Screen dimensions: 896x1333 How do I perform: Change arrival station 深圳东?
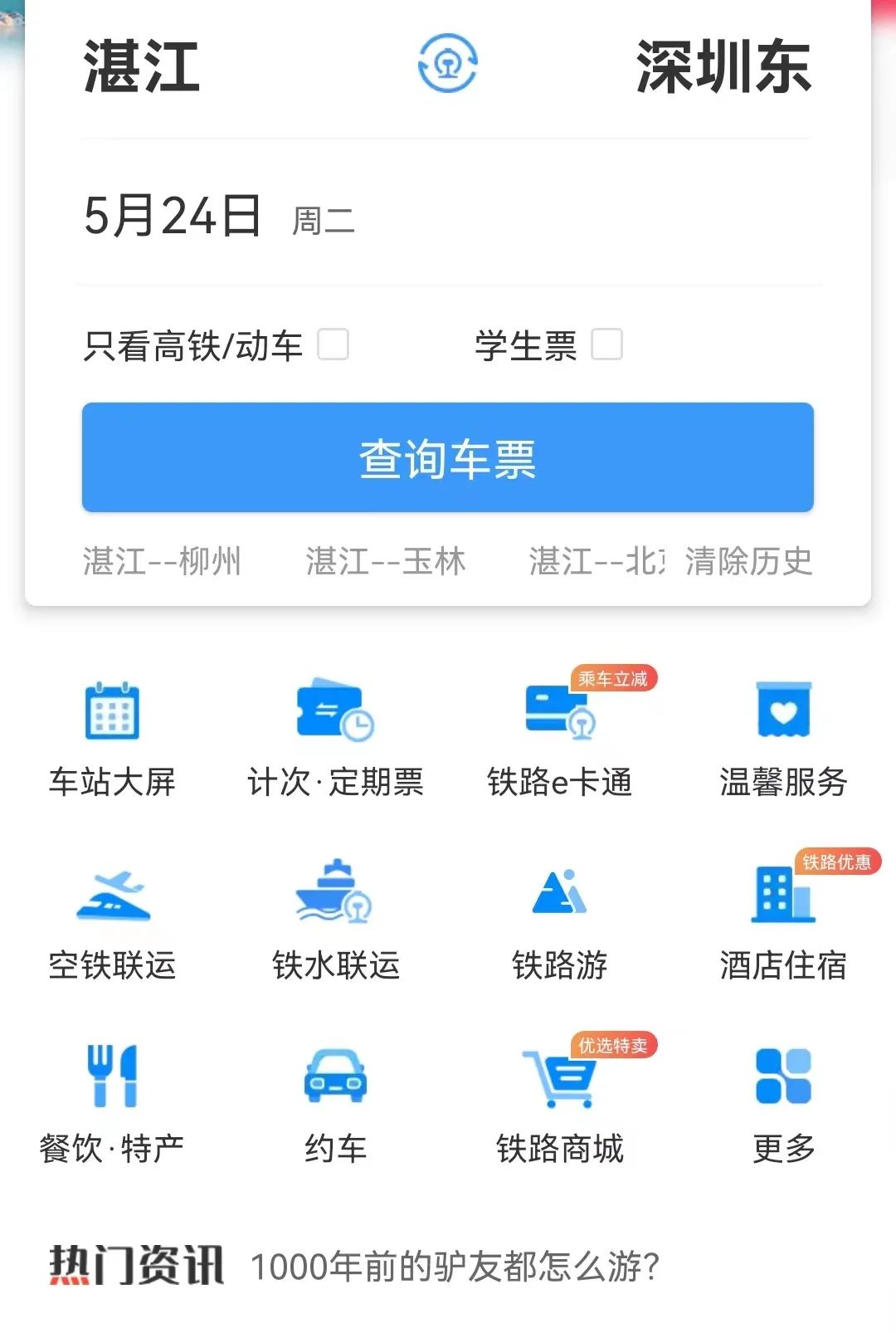[x=723, y=66]
